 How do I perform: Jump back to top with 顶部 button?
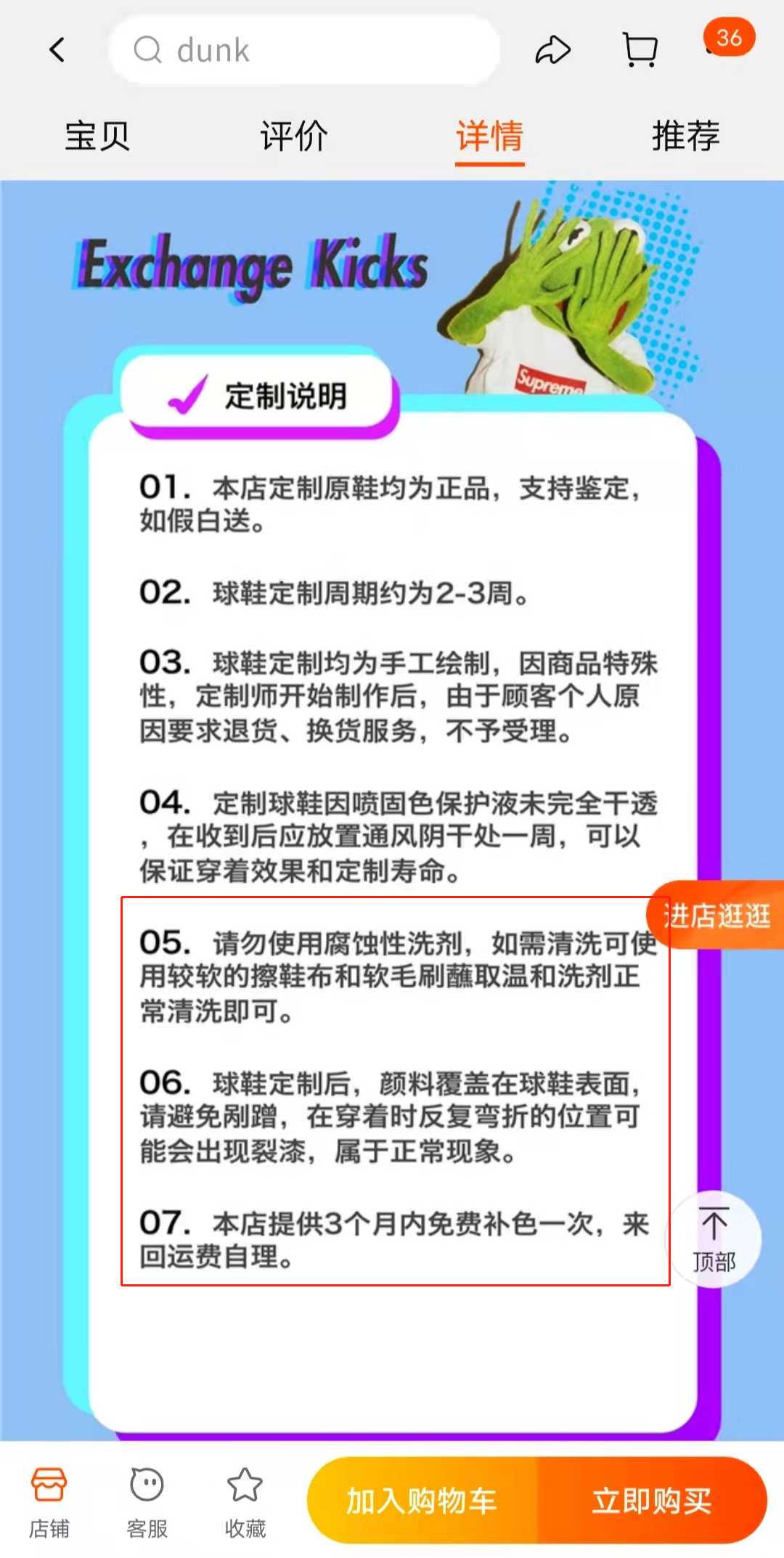(714, 1240)
